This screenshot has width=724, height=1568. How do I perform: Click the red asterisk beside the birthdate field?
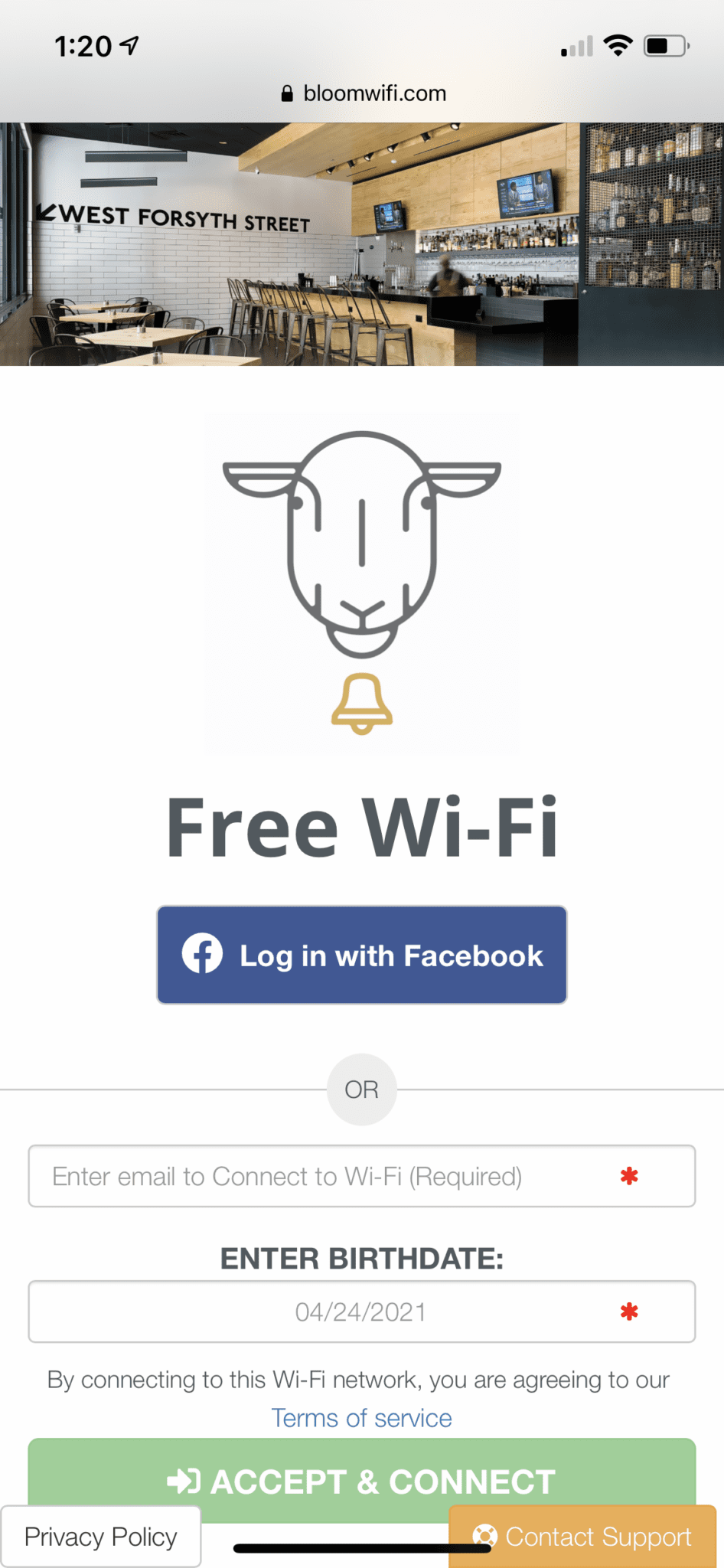(x=630, y=1312)
